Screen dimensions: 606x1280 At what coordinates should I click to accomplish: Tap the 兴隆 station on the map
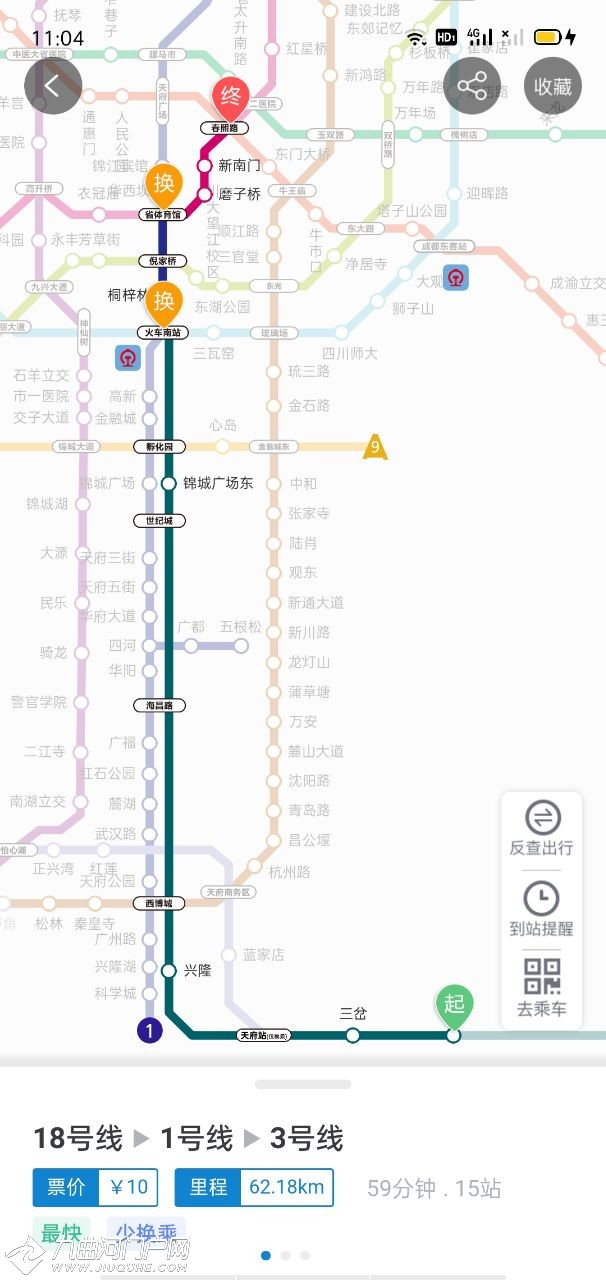coord(169,969)
